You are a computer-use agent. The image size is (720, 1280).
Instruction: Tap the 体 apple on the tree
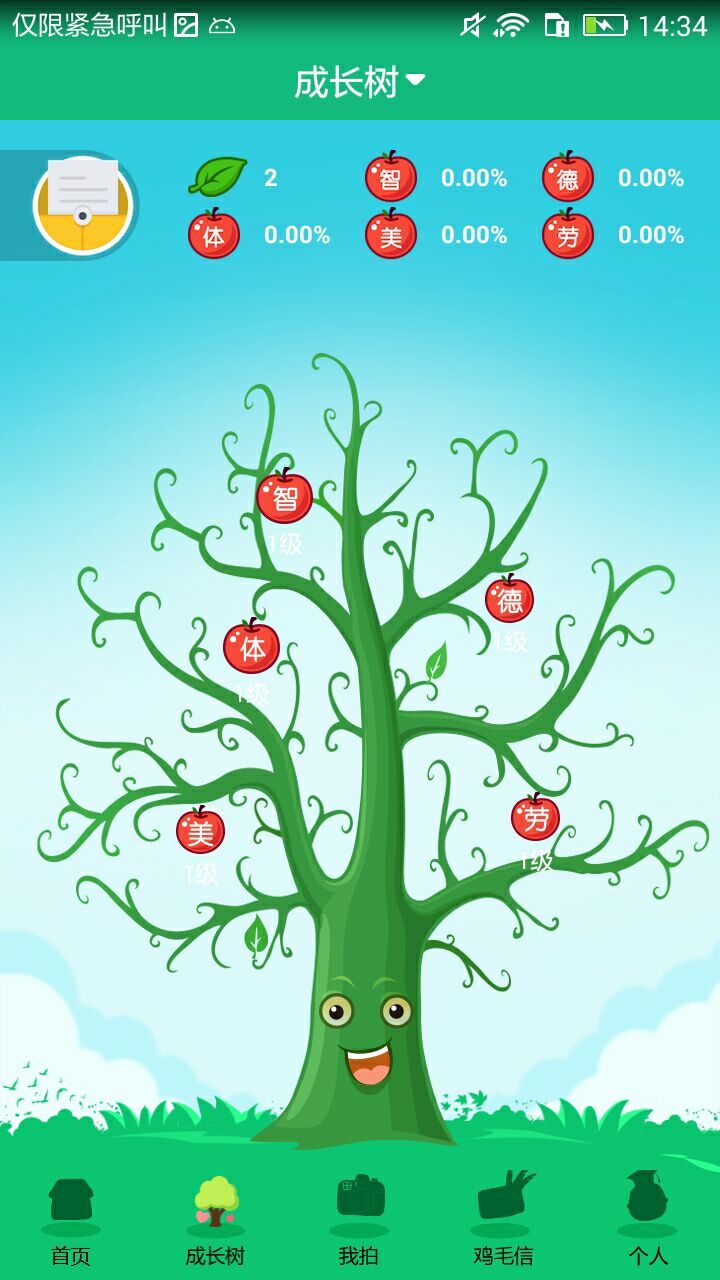coord(252,648)
